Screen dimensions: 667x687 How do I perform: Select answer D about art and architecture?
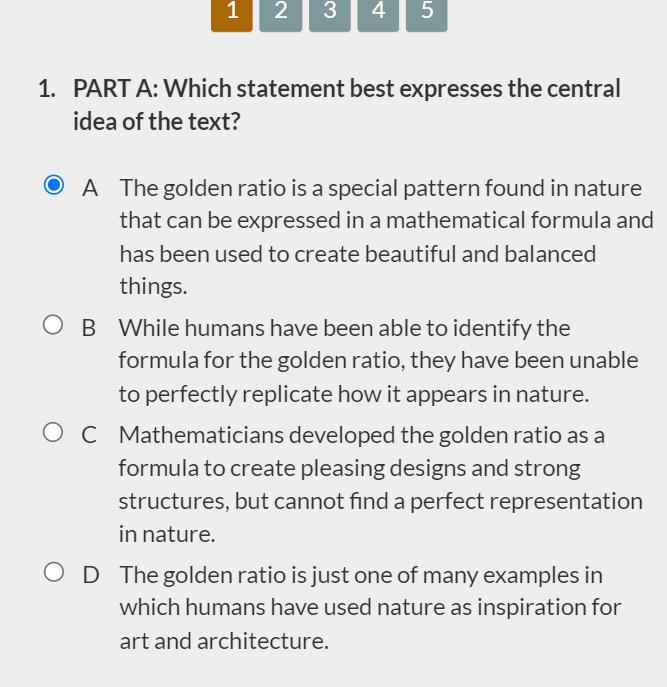pyautogui.click(x=54, y=572)
